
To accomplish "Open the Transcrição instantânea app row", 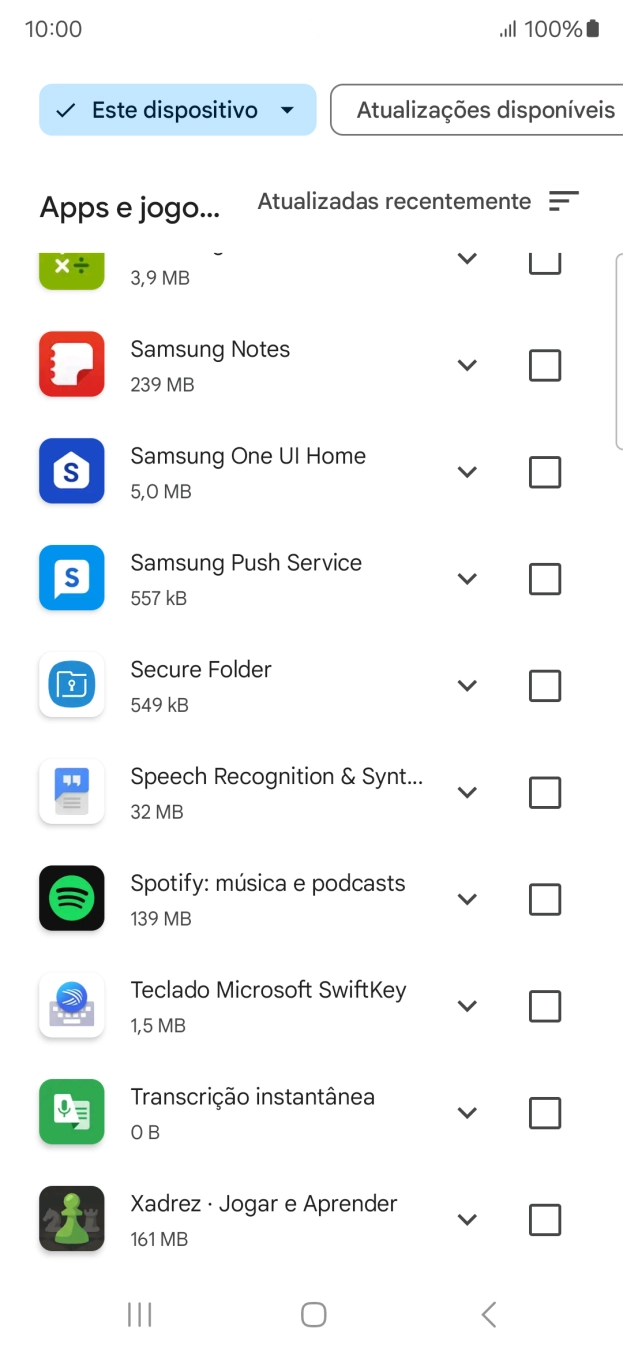I will click(x=252, y=1111).
